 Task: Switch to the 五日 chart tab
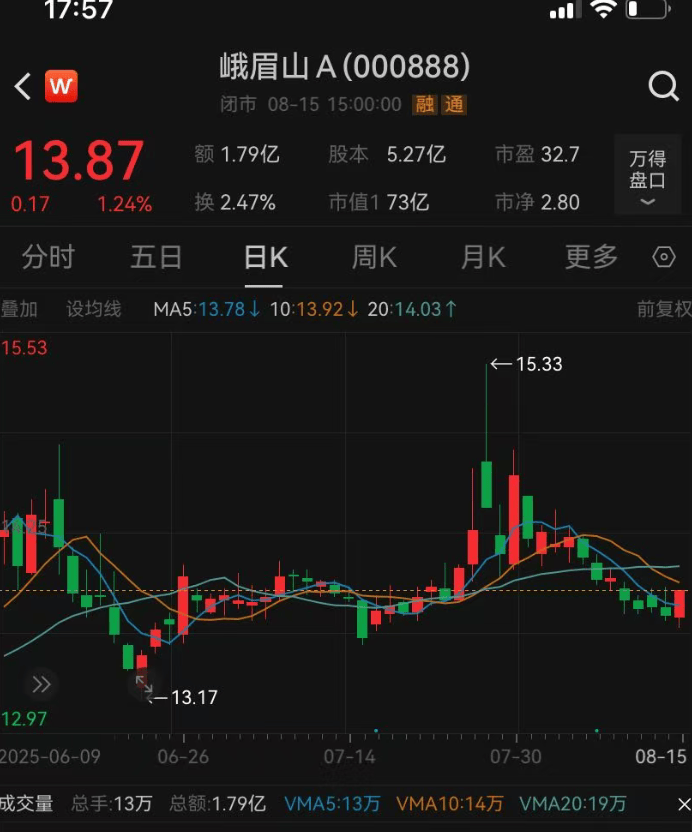[x=156, y=257]
